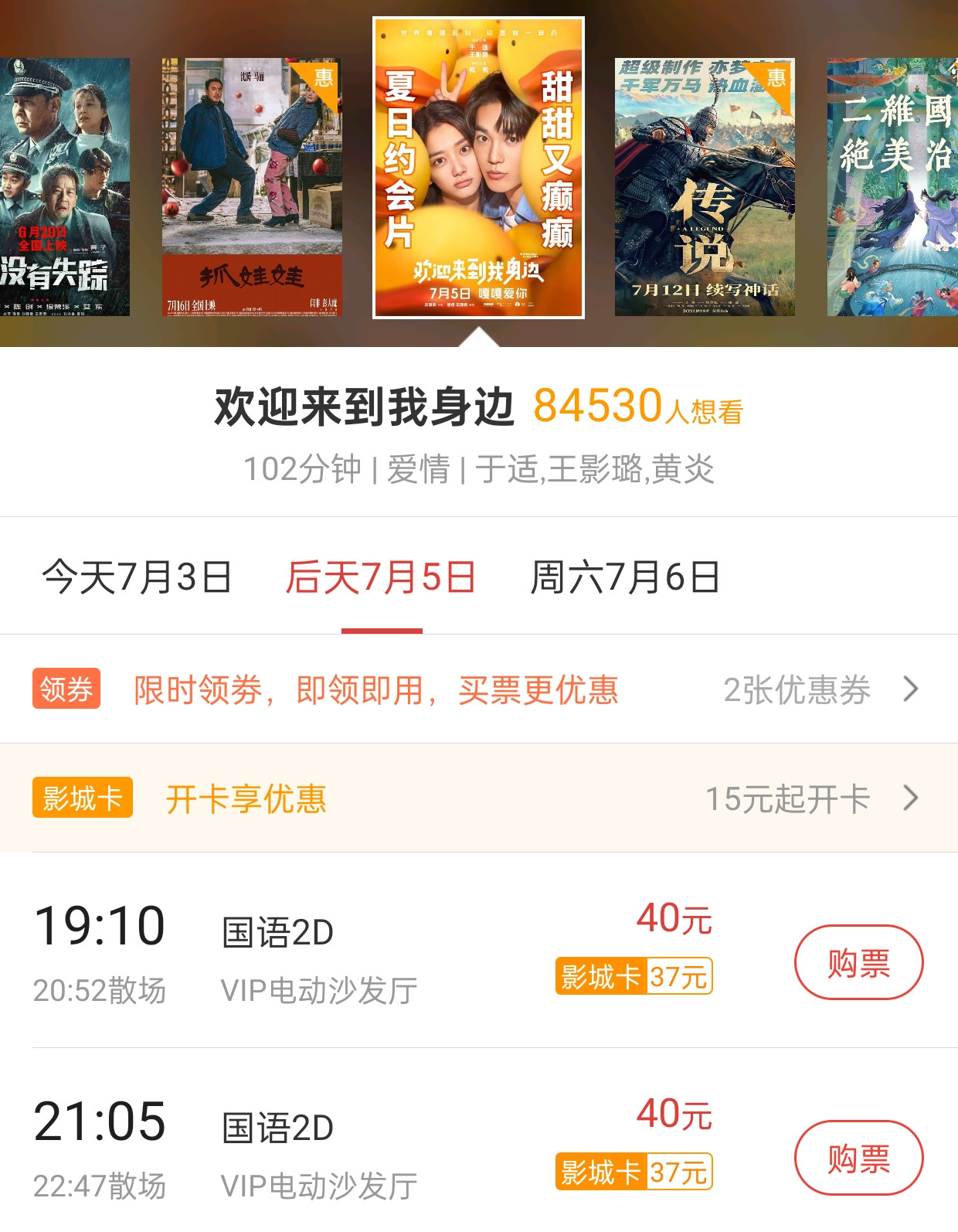Select the 没有失踪 movie poster
This screenshot has height=1232, width=958.
click(x=65, y=187)
